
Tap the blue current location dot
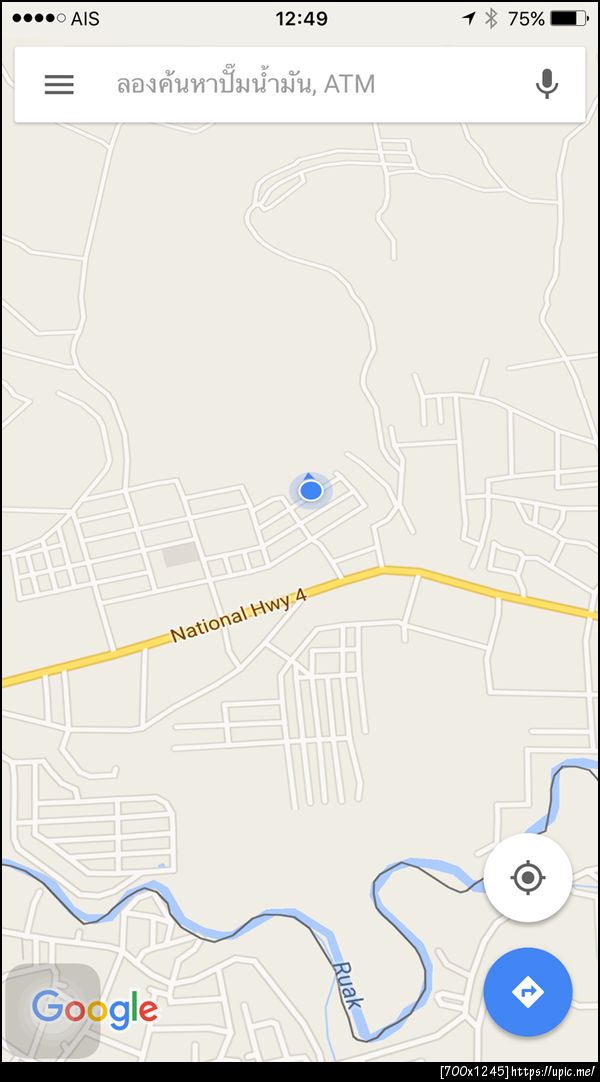coord(311,490)
